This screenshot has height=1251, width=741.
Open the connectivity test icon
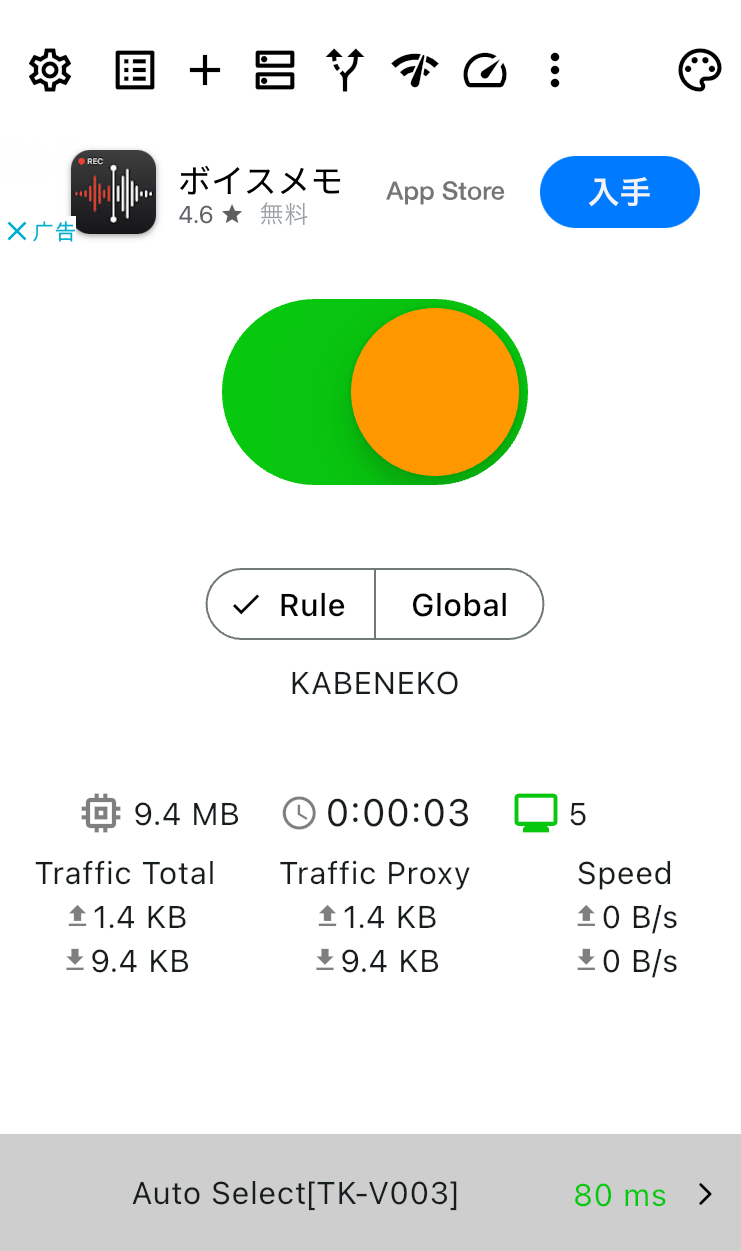click(415, 71)
